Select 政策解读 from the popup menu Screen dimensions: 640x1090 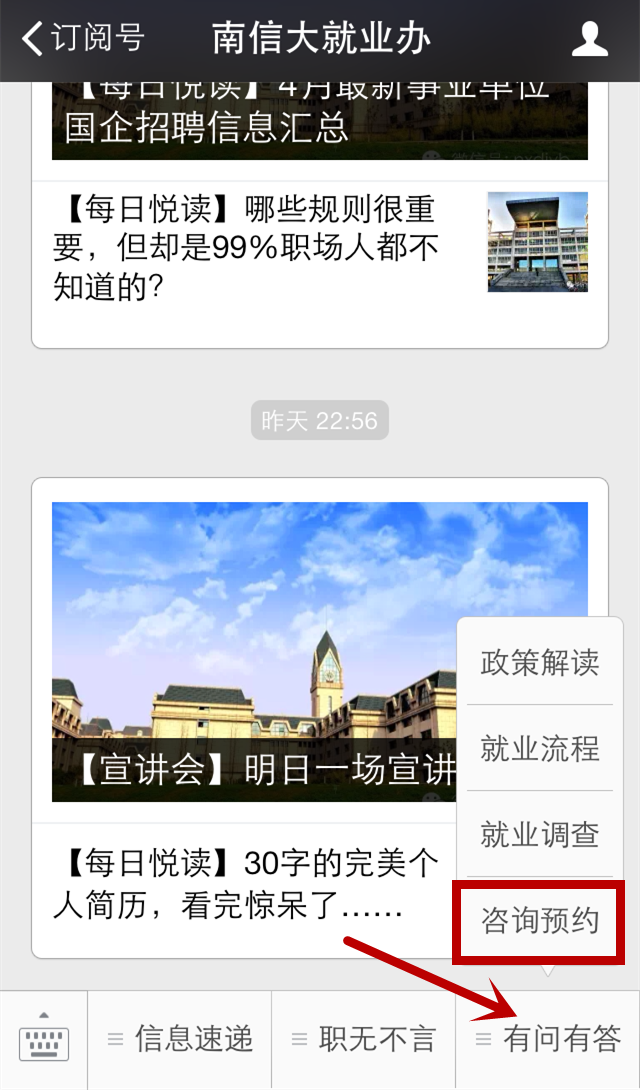coord(540,662)
